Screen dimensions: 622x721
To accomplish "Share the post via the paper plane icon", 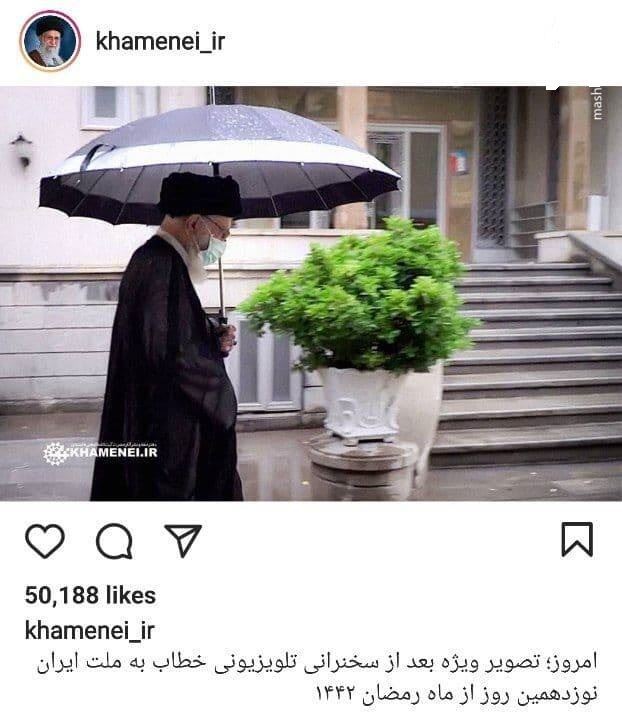I will (182, 540).
